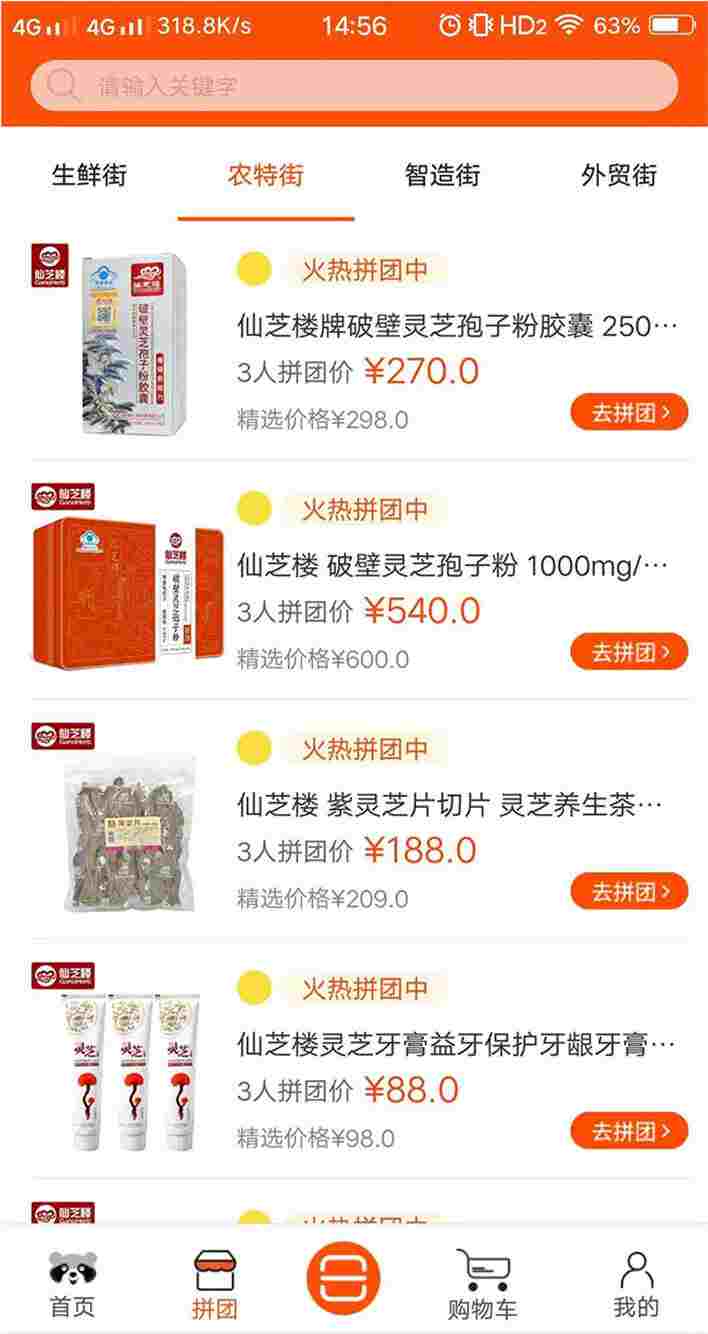Join group buy for 紫灵芝片切片
The image size is (708, 1334).
[x=629, y=891]
